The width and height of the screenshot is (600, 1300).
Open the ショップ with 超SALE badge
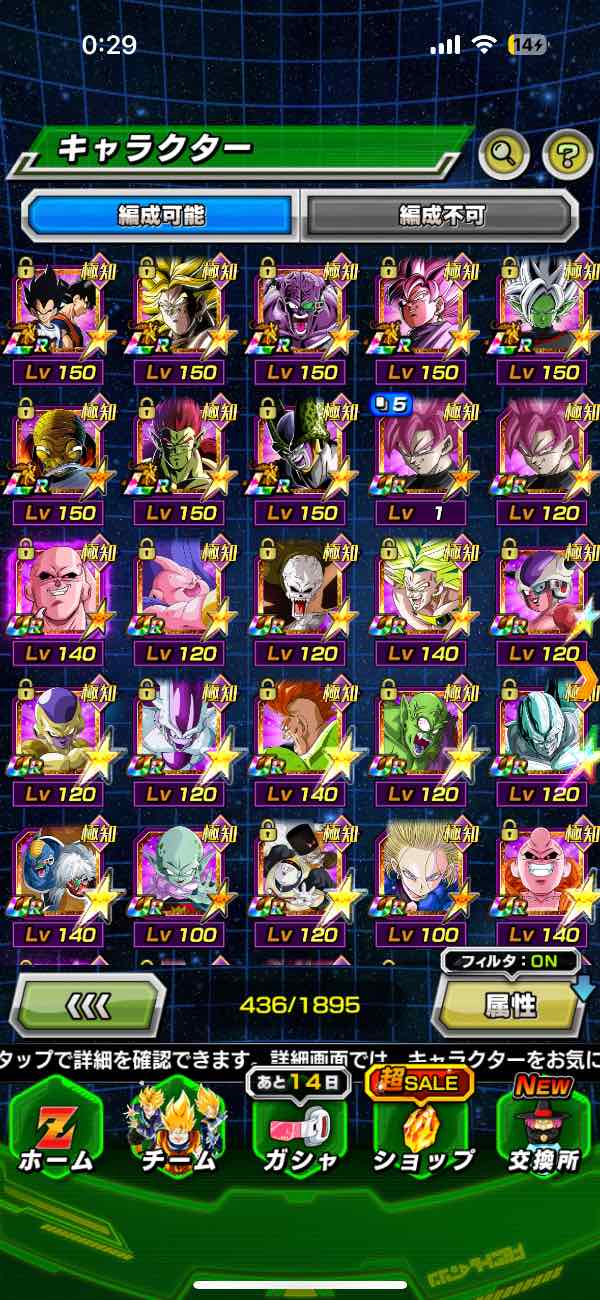tap(423, 1135)
